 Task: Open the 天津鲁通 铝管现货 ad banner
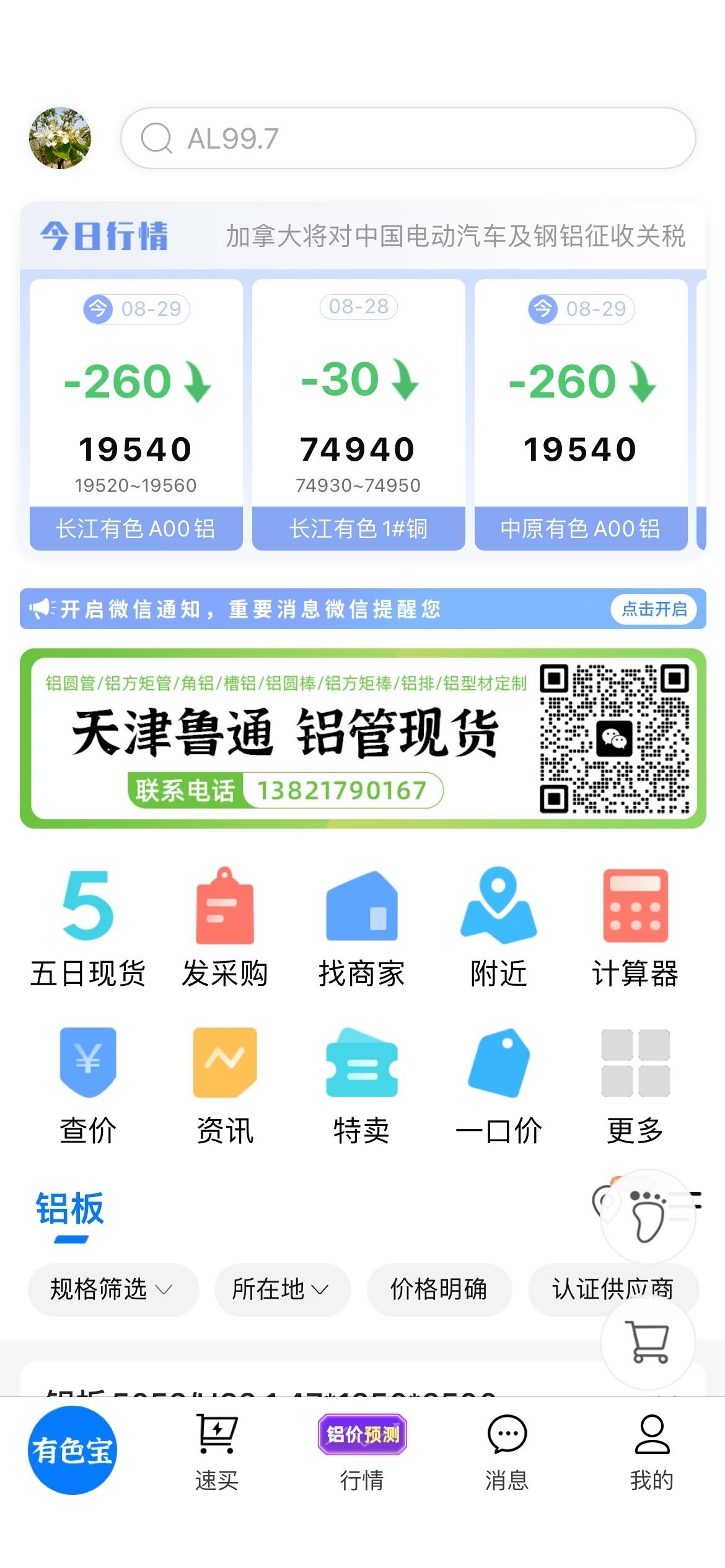[x=362, y=738]
